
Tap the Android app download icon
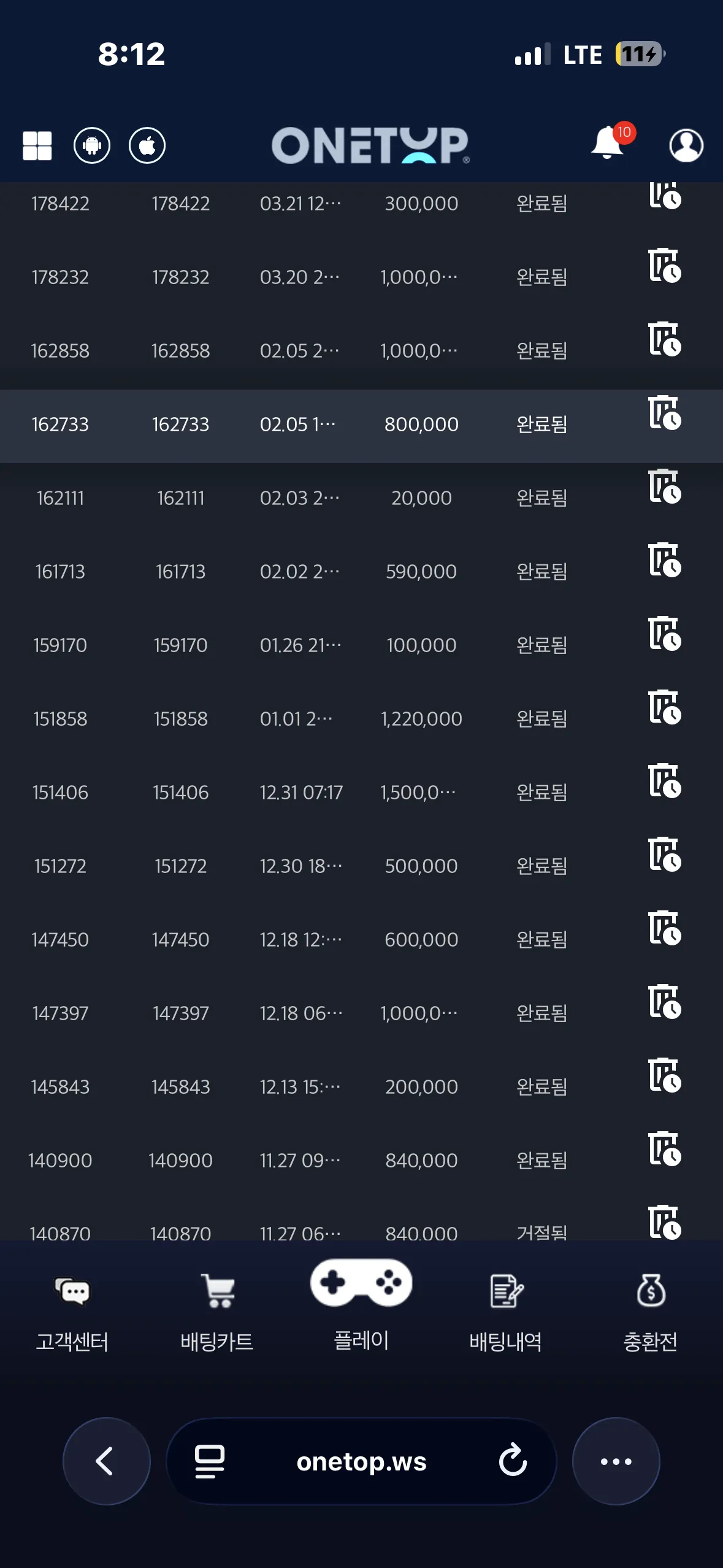click(92, 146)
